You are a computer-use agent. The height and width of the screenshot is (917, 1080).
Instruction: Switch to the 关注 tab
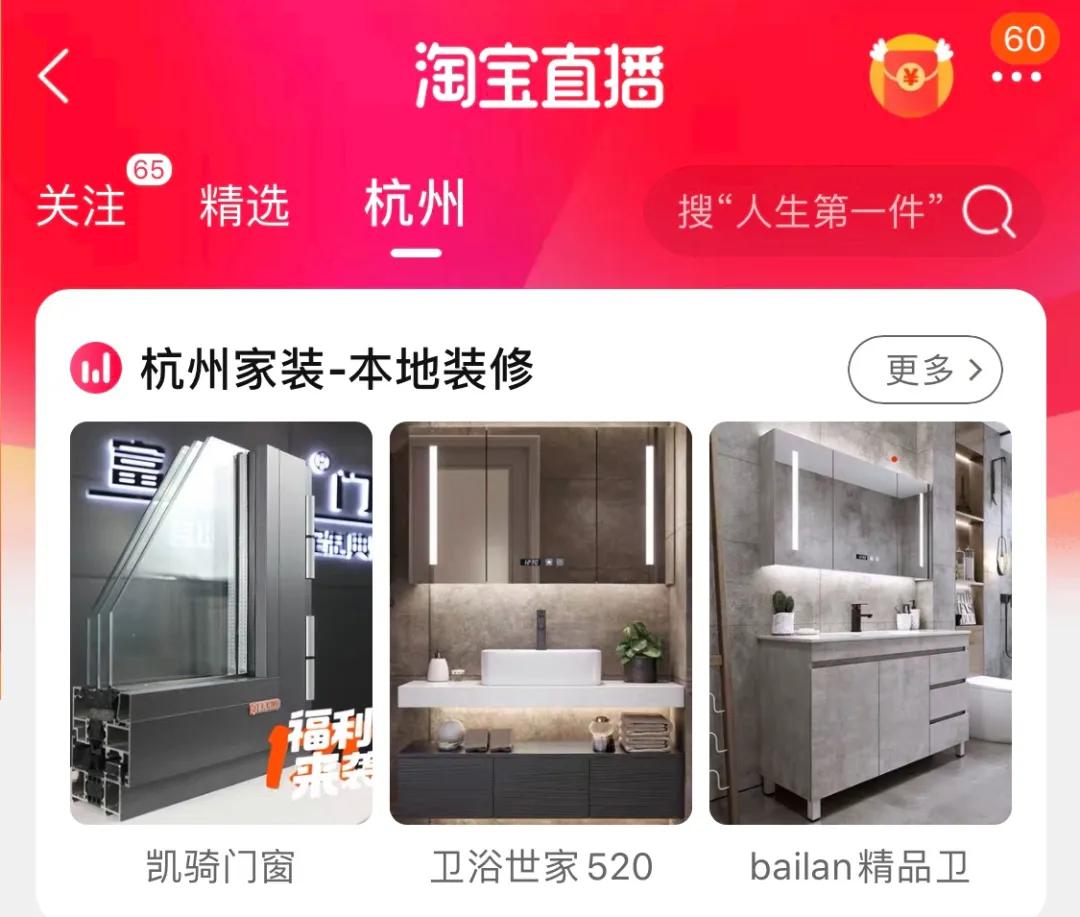82,206
